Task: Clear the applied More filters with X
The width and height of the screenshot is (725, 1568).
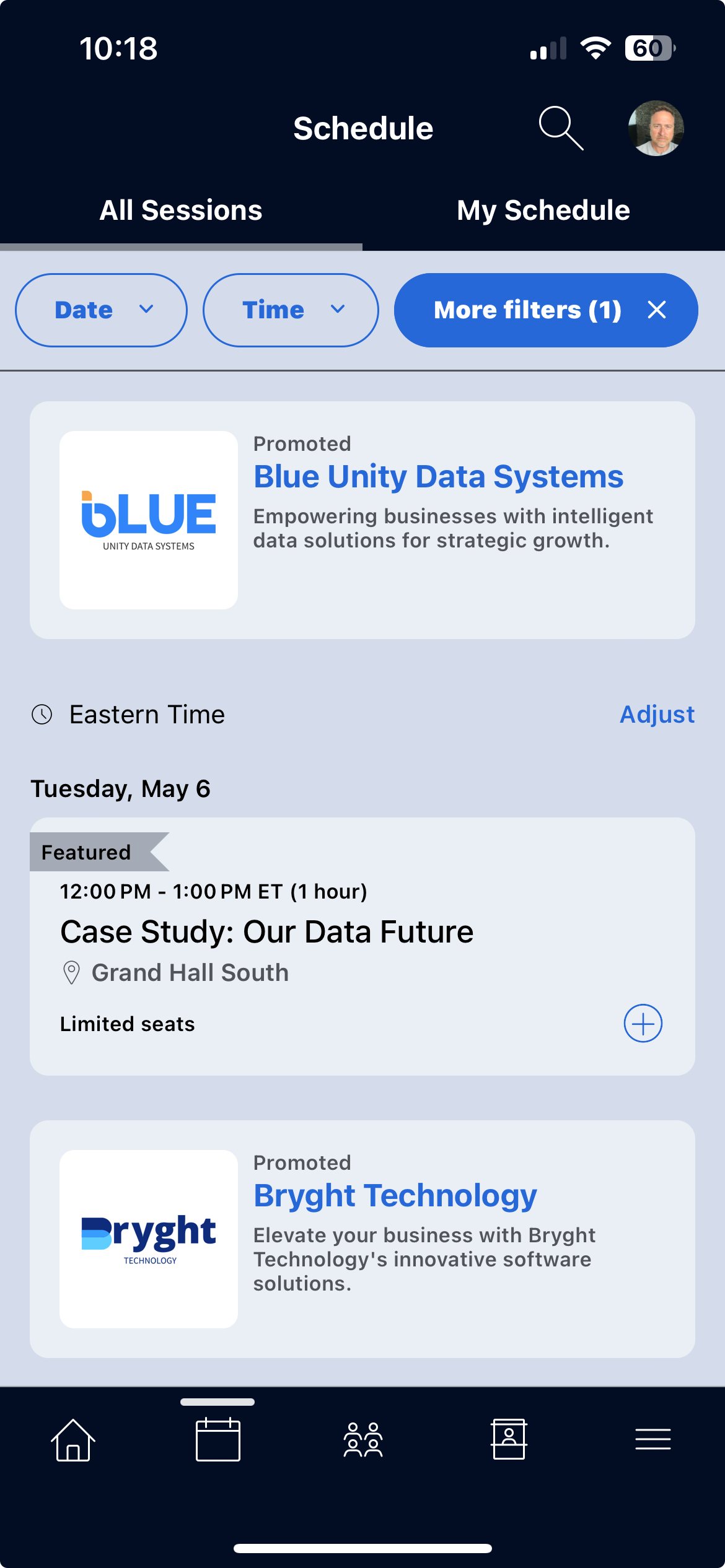Action: [x=657, y=310]
